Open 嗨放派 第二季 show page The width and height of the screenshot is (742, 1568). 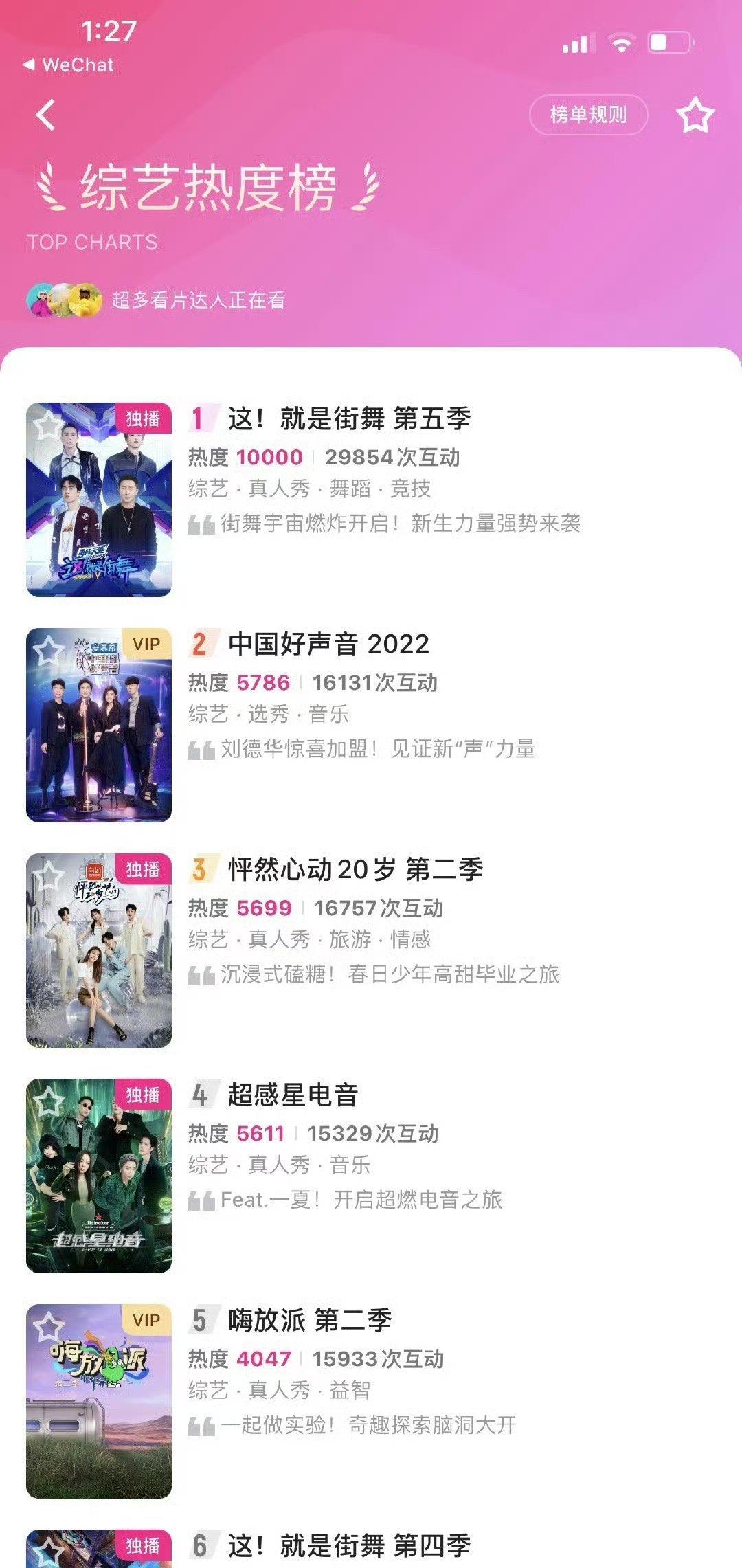tap(309, 1320)
